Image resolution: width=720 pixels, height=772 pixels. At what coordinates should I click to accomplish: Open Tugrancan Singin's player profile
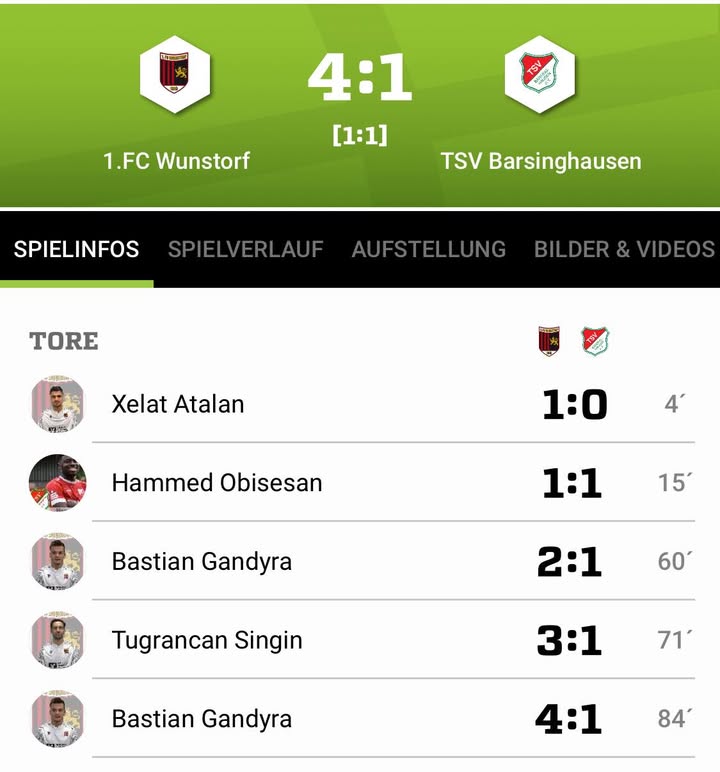click(x=206, y=640)
